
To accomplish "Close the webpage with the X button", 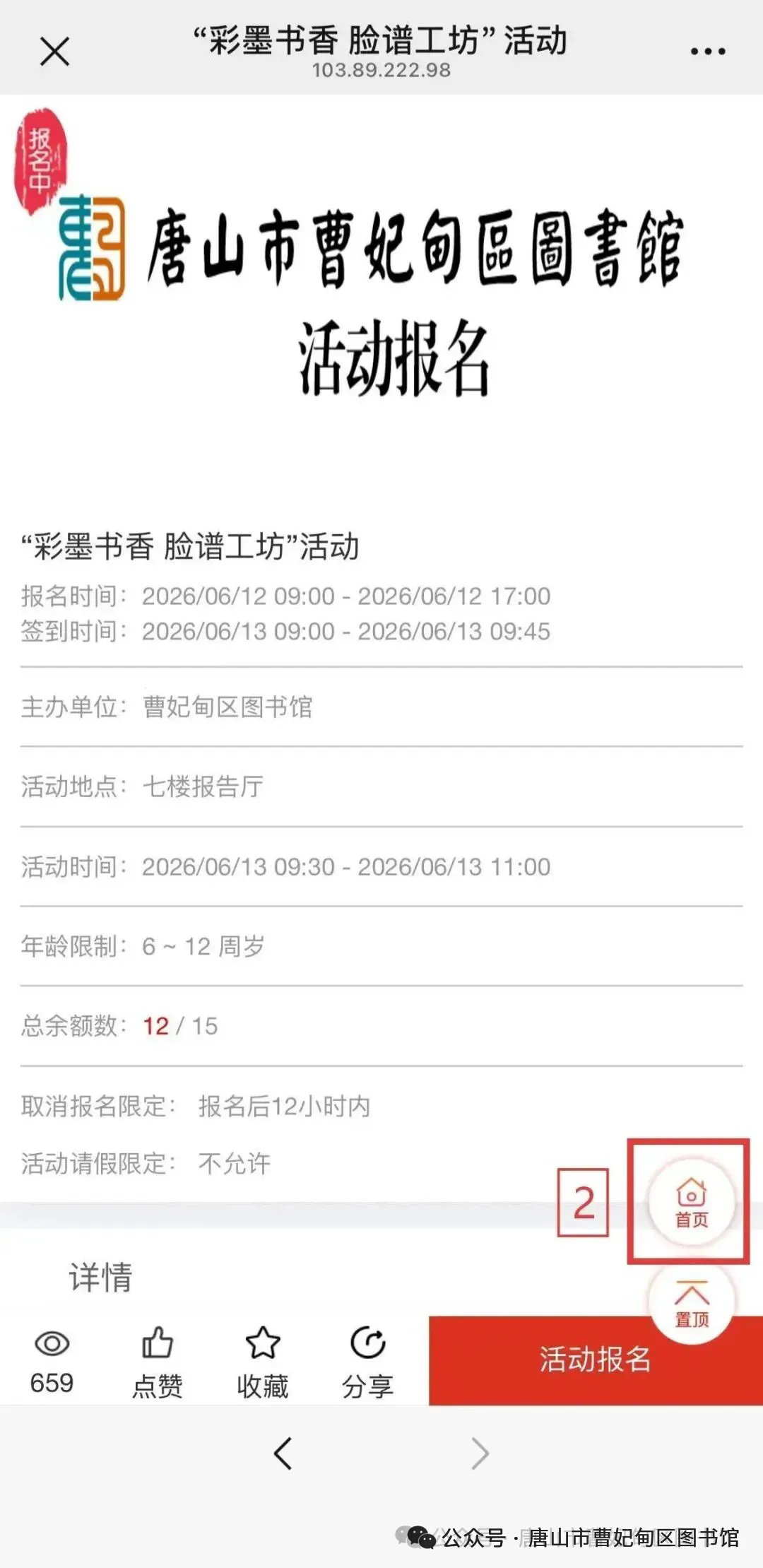I will pos(54,52).
